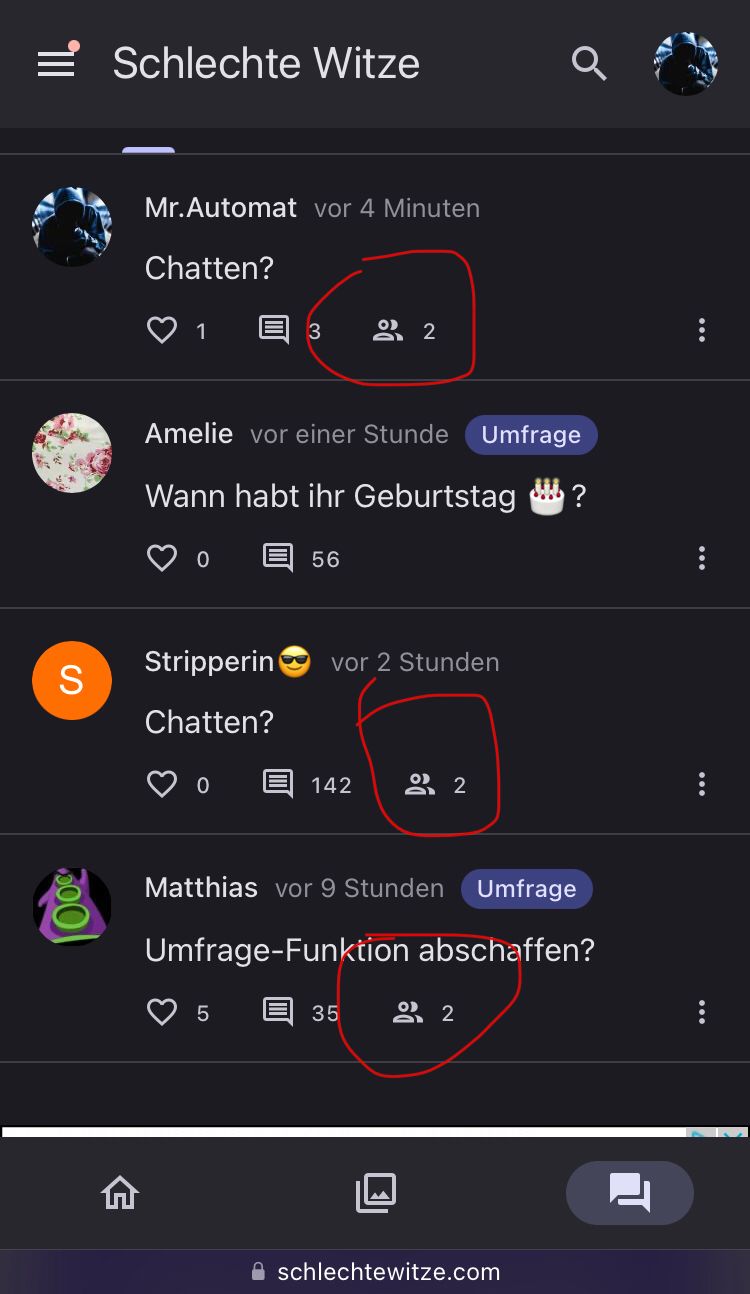This screenshot has width=750, height=1294.
Task: Like Mr.Automat's "Chatten?" post
Action: 162,330
